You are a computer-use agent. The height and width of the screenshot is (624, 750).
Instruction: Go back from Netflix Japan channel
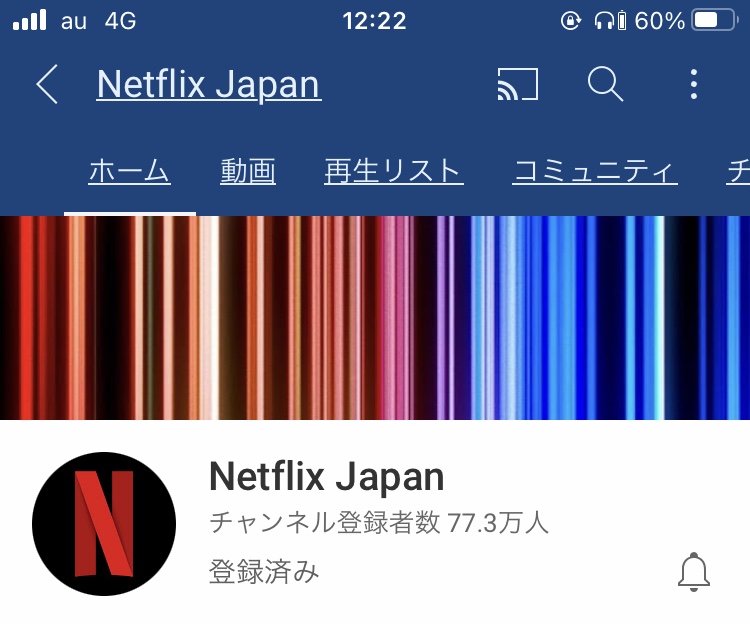click(x=47, y=85)
